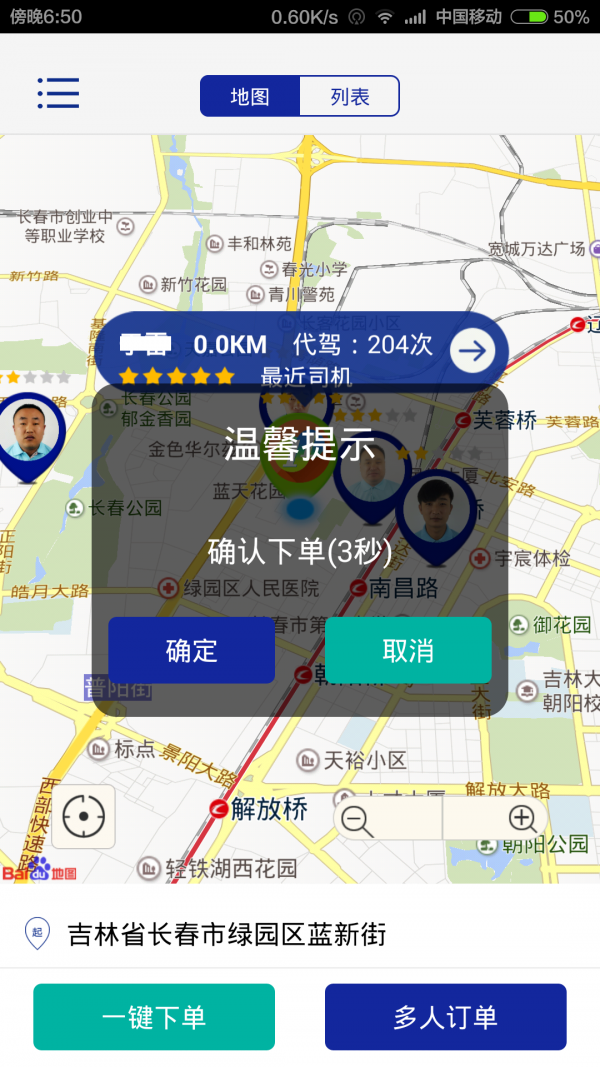Recenter map on my location
The width and height of the screenshot is (600, 1067).
84,817
